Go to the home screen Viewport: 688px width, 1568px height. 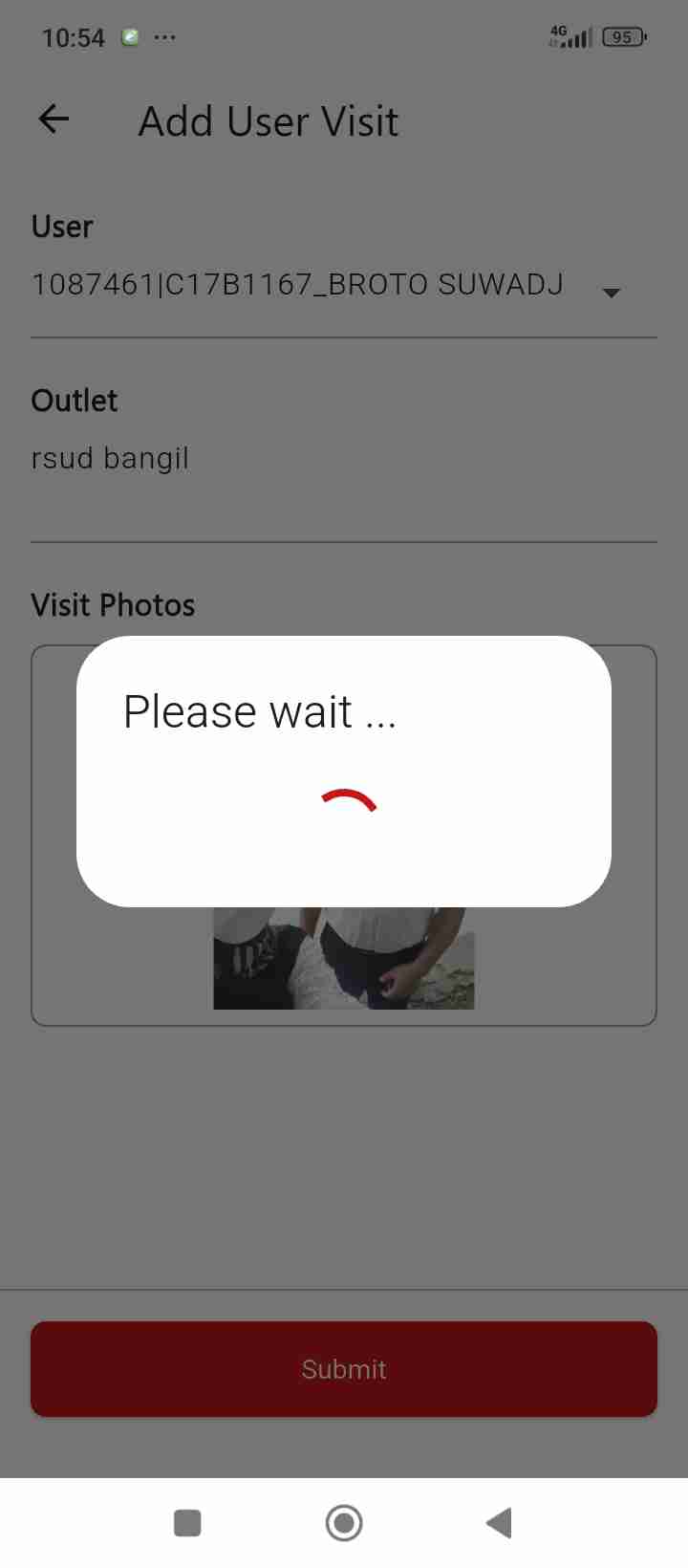(x=344, y=1523)
